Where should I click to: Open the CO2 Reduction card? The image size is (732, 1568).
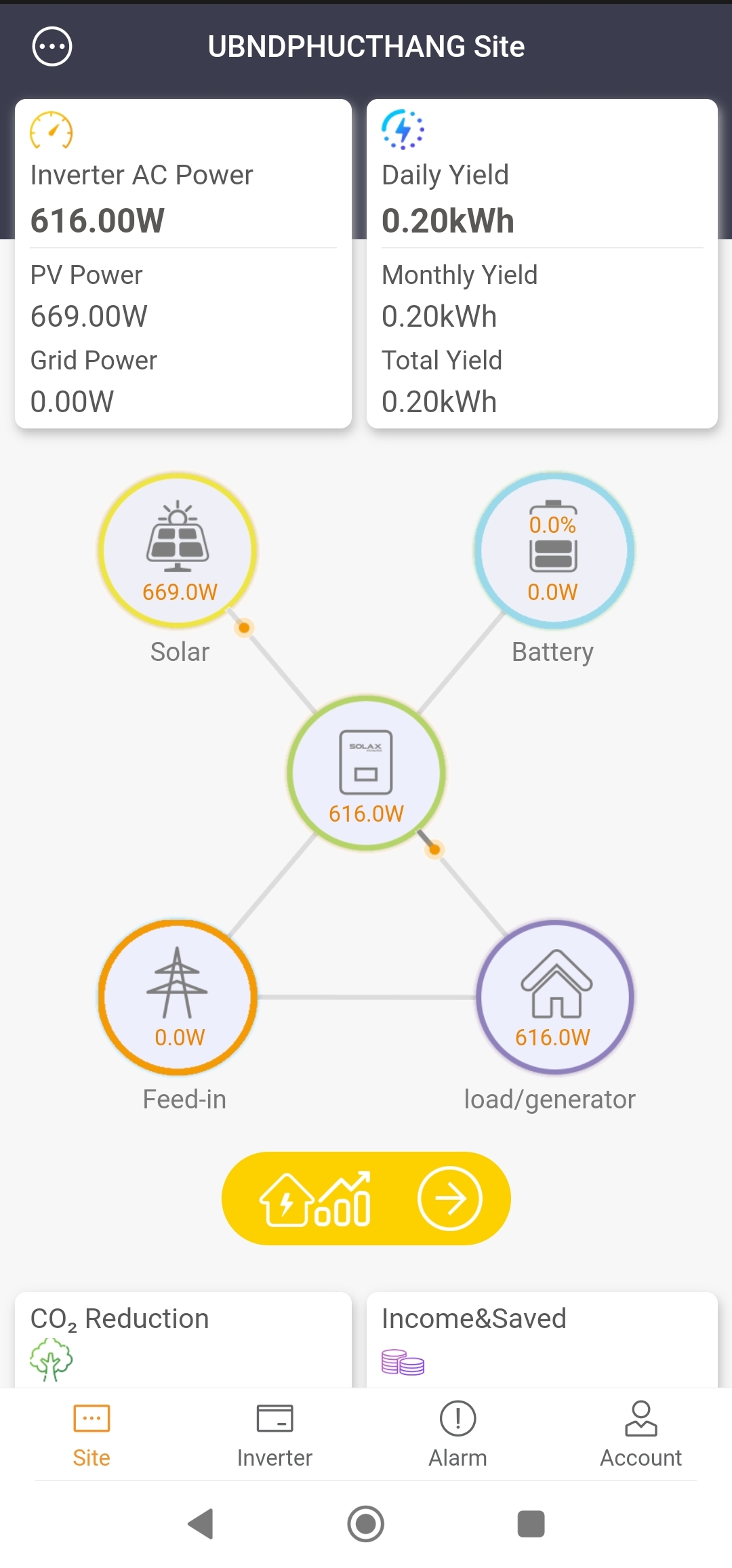(183, 1340)
